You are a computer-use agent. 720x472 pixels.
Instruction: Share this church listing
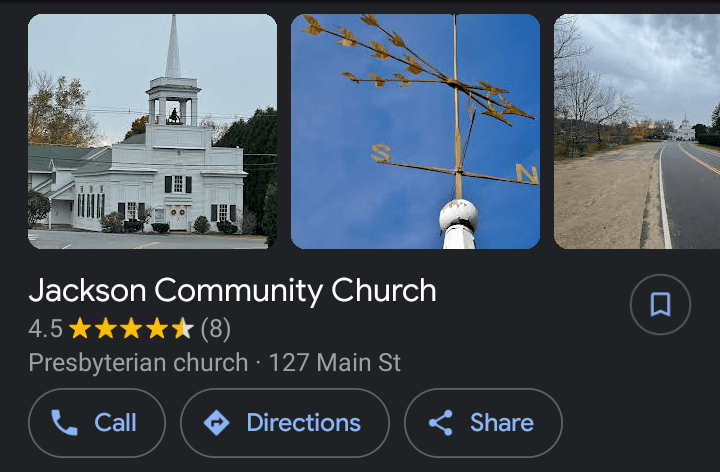[x=483, y=423]
